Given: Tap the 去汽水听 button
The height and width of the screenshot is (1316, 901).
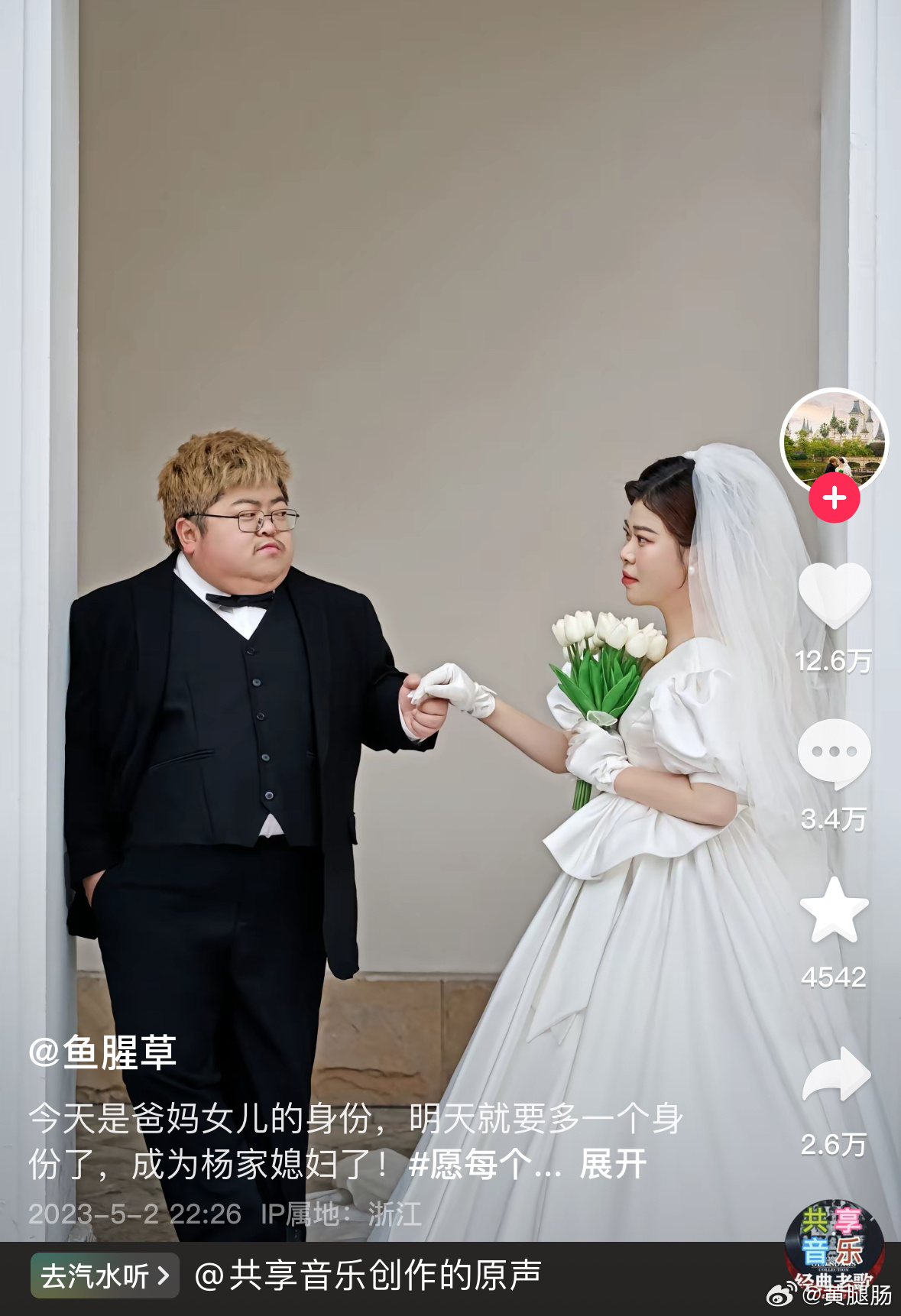Looking at the screenshot, I should pos(105,1275).
